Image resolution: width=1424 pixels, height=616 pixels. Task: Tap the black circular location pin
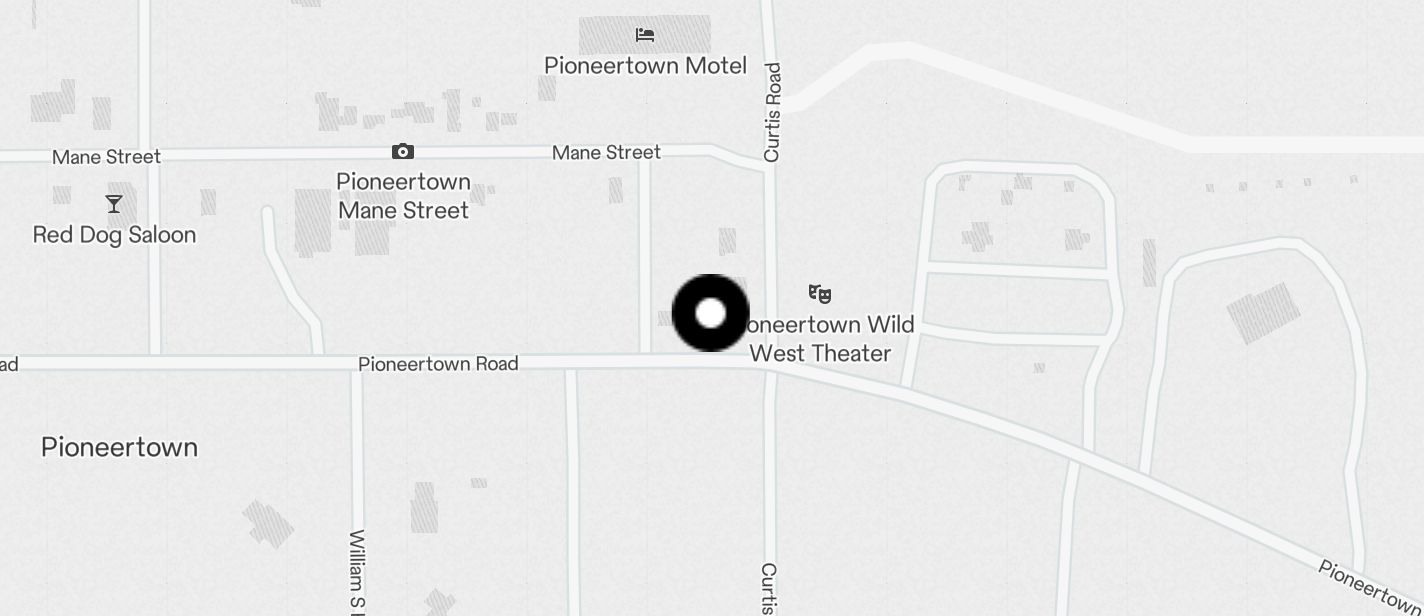[x=710, y=313]
